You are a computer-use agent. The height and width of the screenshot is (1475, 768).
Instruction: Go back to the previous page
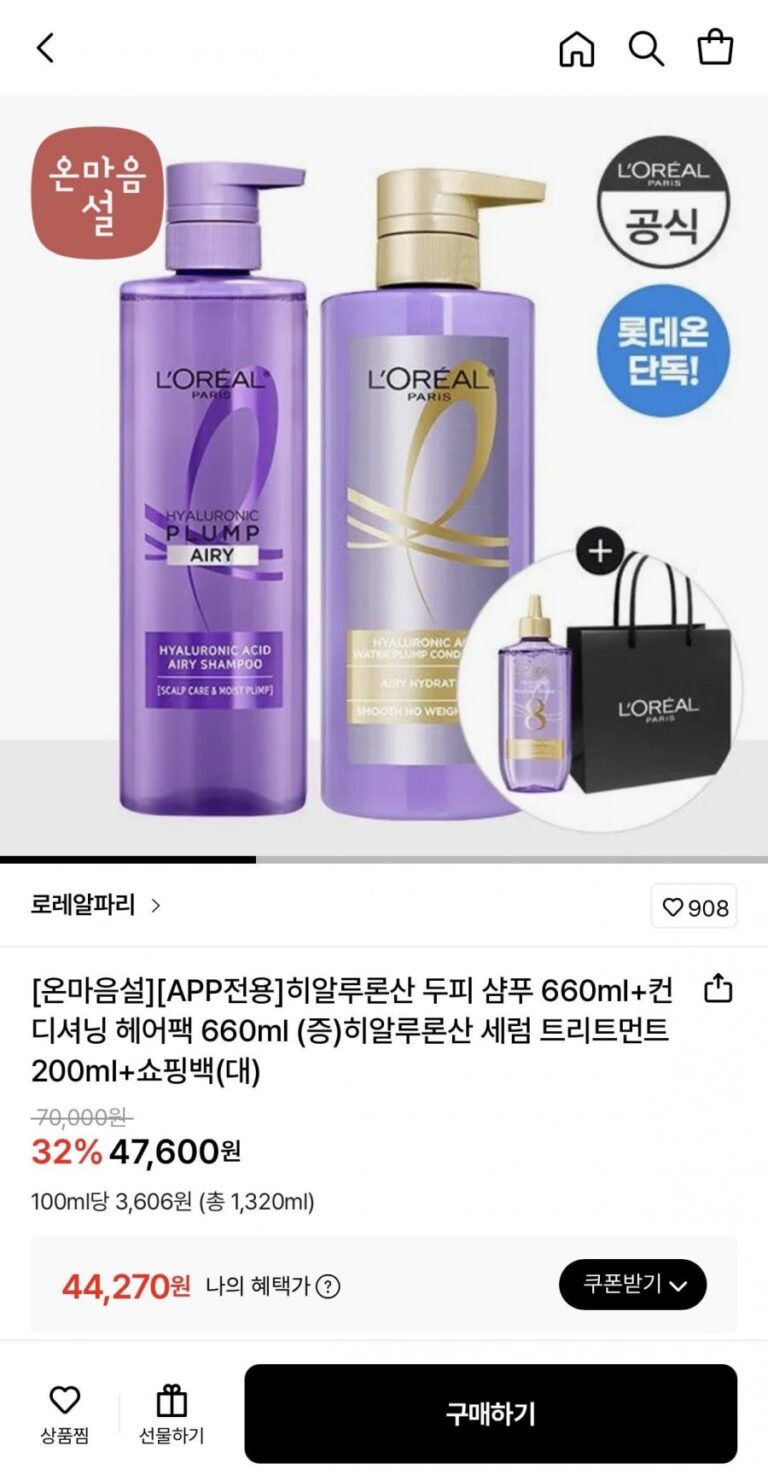(x=45, y=48)
